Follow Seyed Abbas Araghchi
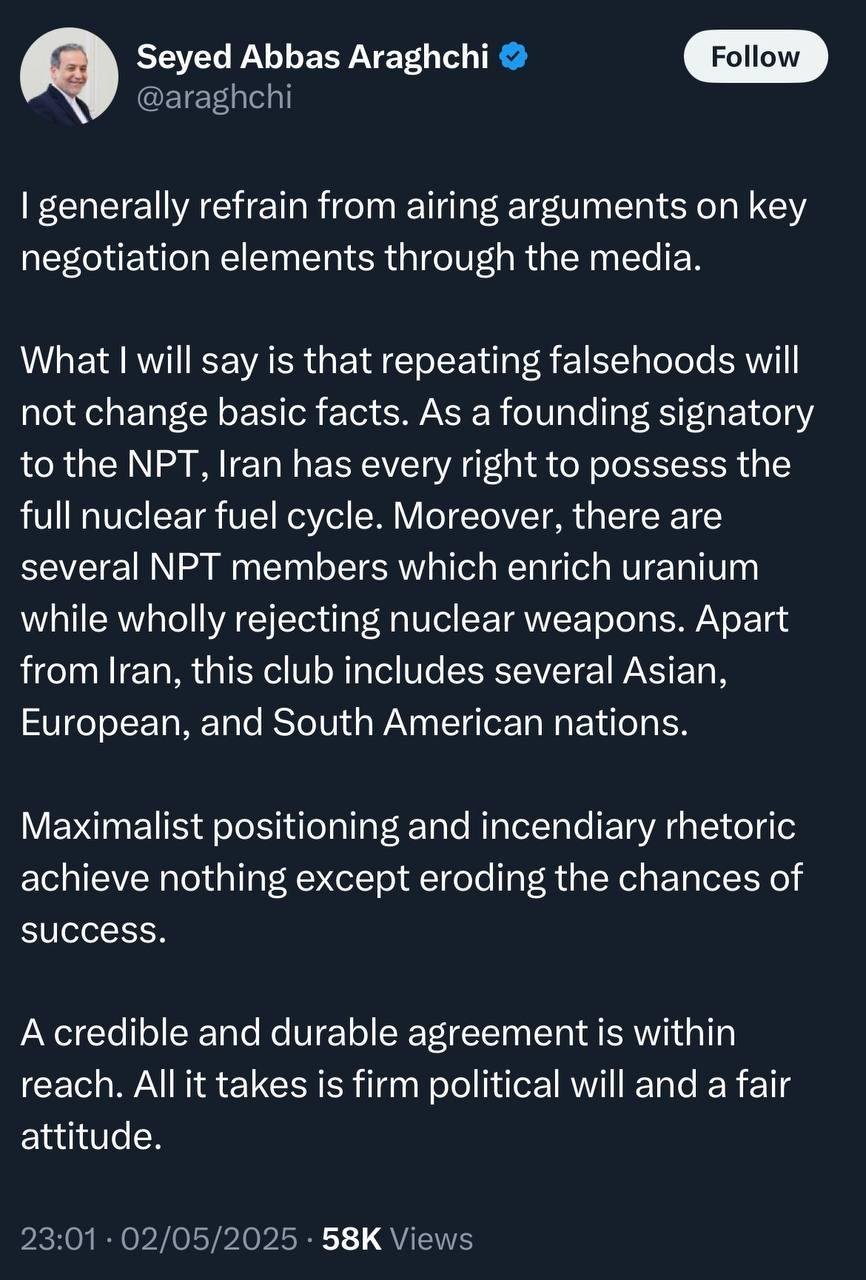 click(755, 57)
